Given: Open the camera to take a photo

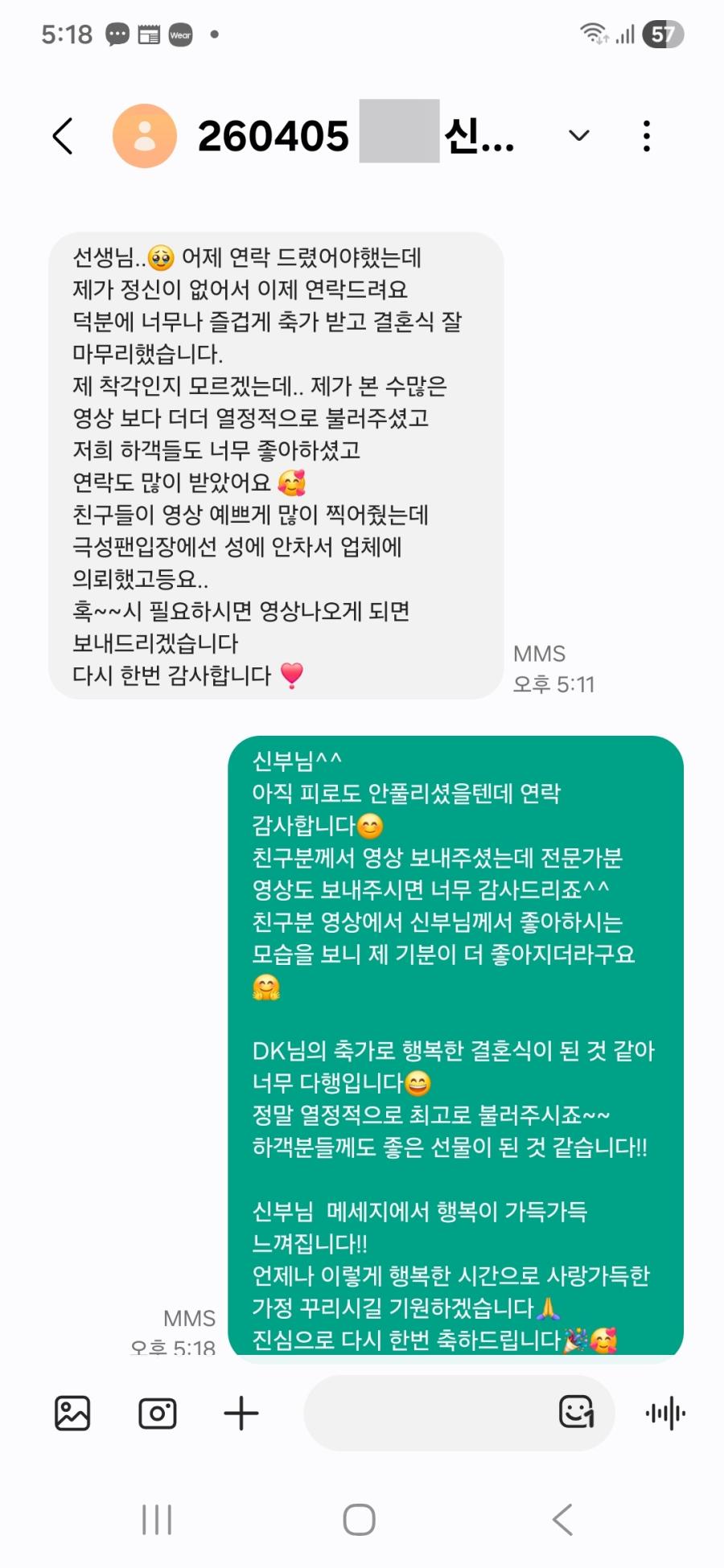Looking at the screenshot, I should point(158,1413).
